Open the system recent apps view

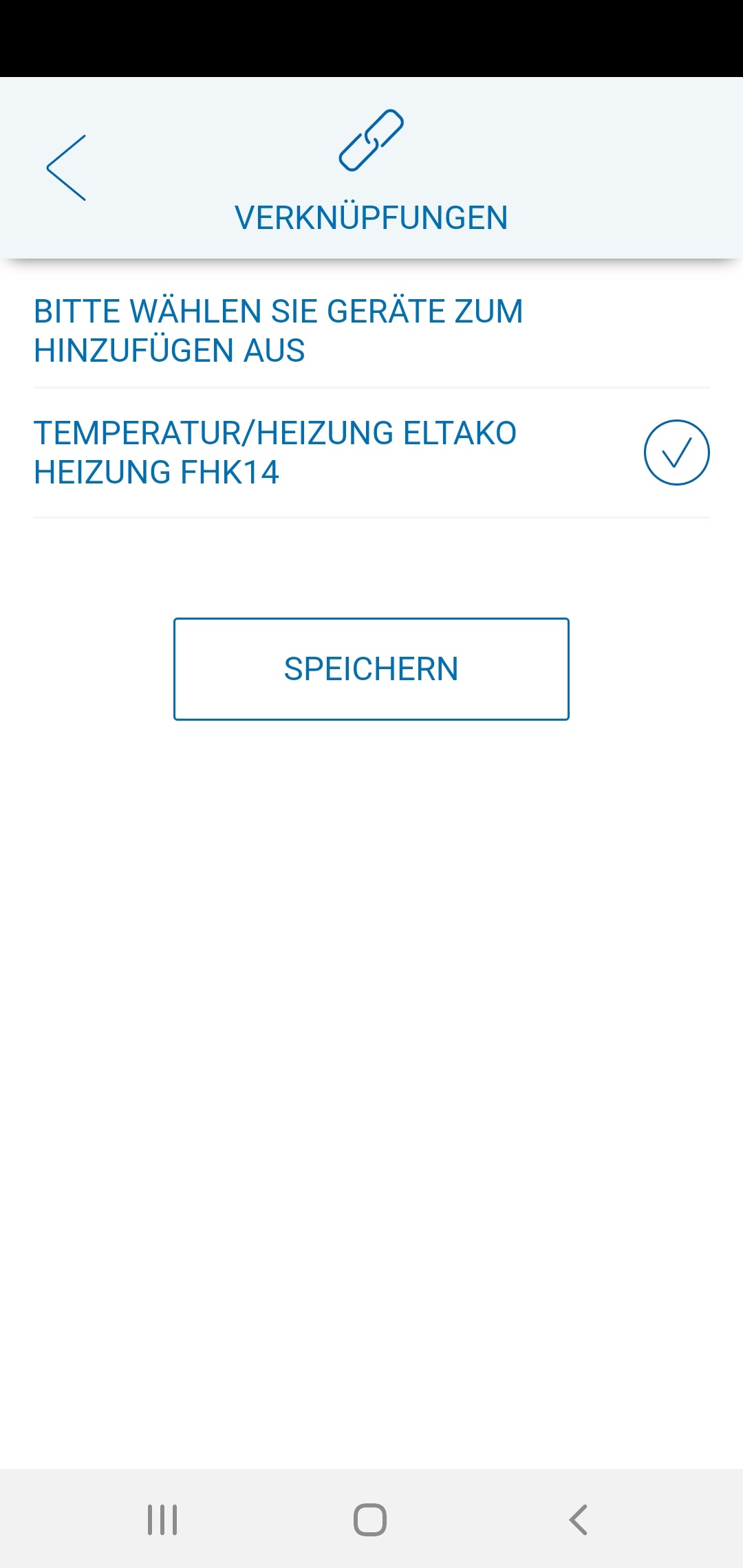162,1519
